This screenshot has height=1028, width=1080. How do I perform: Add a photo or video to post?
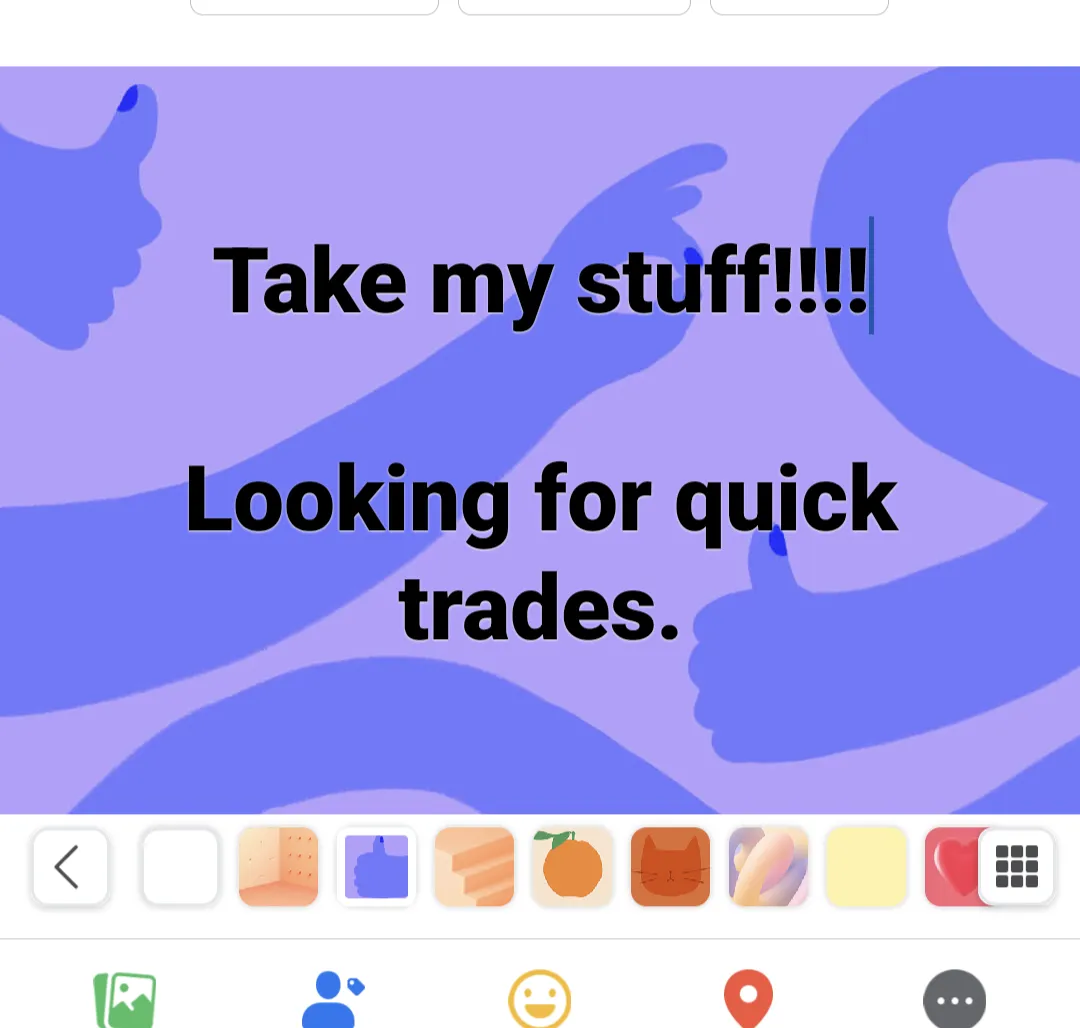125,1000
